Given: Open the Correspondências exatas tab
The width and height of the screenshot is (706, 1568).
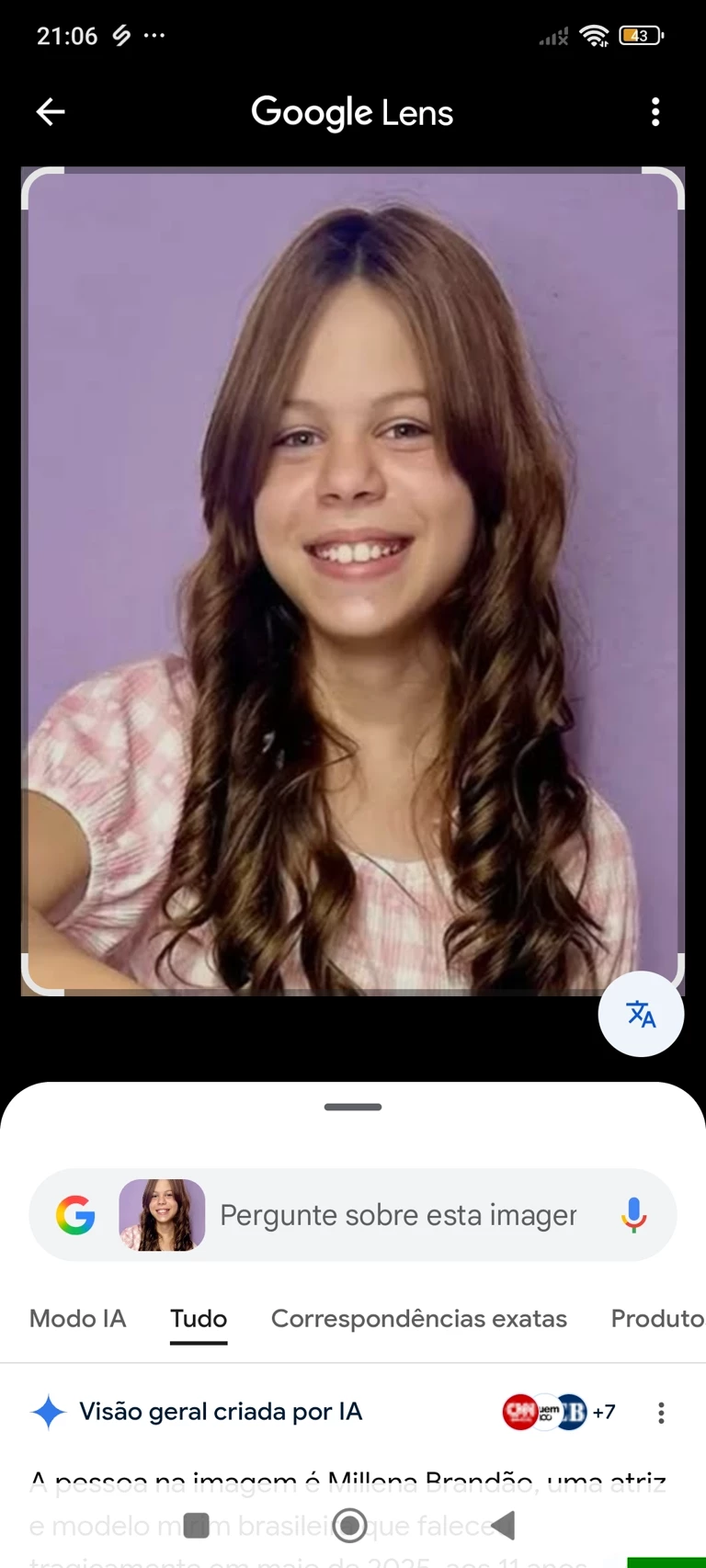Looking at the screenshot, I should (418, 1318).
